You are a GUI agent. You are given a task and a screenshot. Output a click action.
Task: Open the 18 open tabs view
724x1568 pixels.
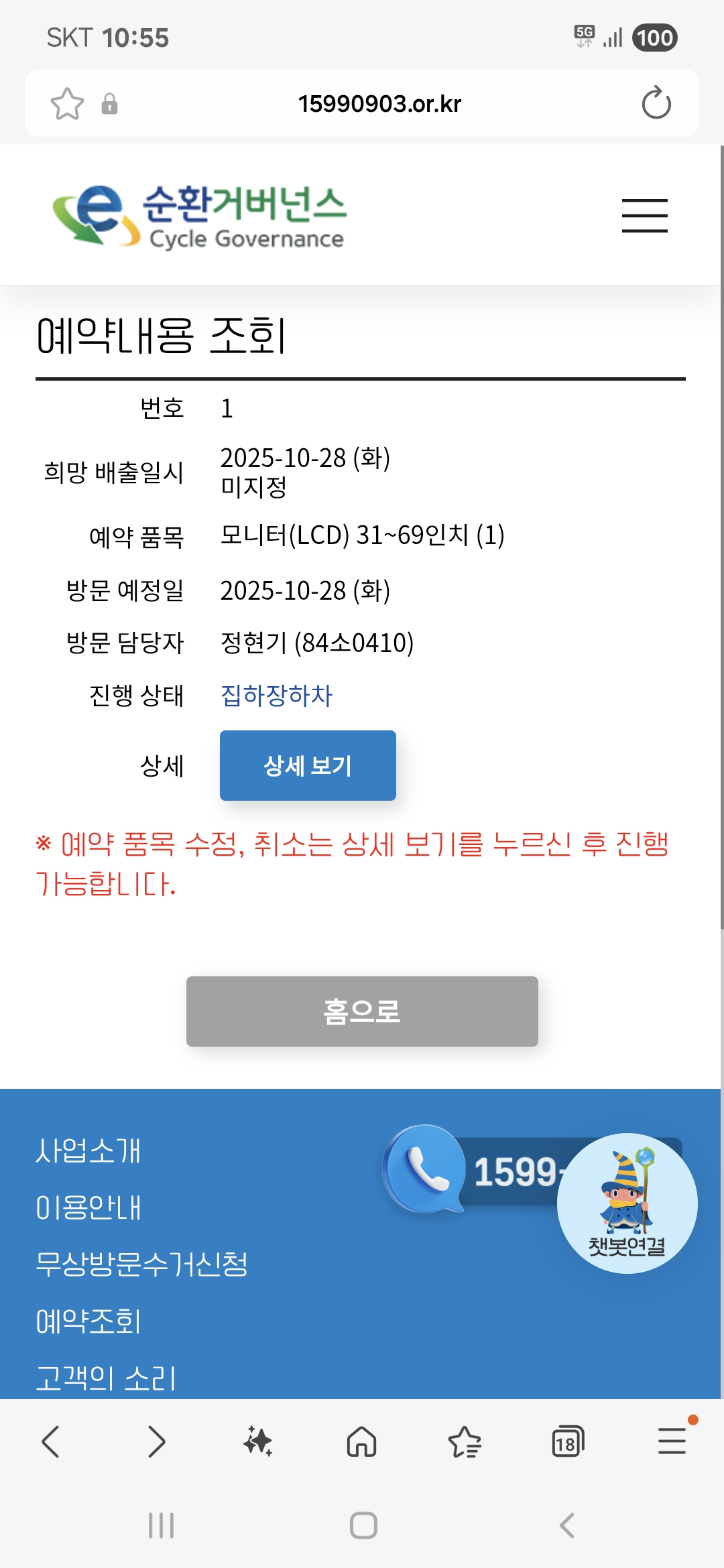(x=567, y=1441)
